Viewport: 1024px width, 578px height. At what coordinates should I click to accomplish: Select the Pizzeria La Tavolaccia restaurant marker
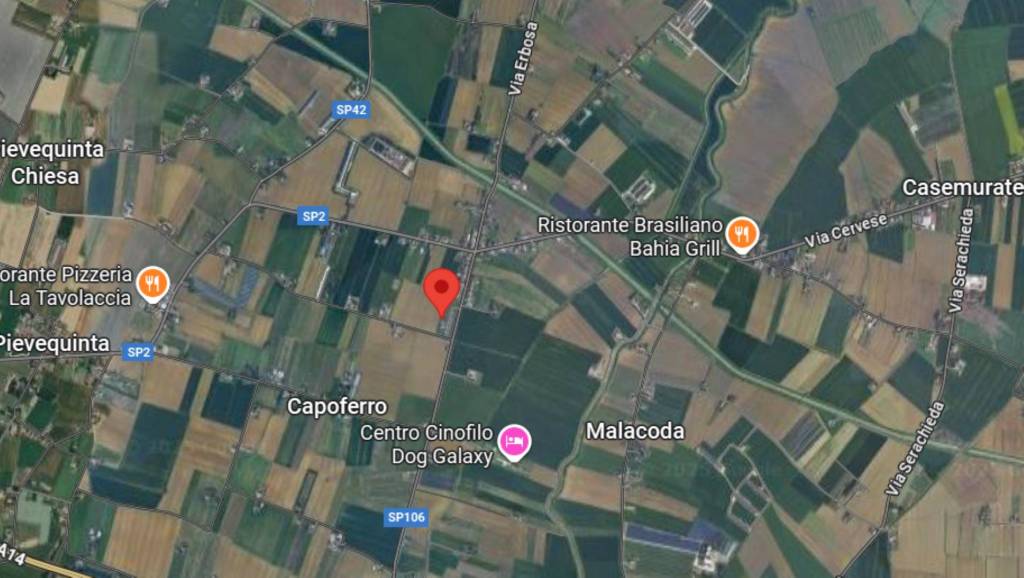(x=152, y=284)
